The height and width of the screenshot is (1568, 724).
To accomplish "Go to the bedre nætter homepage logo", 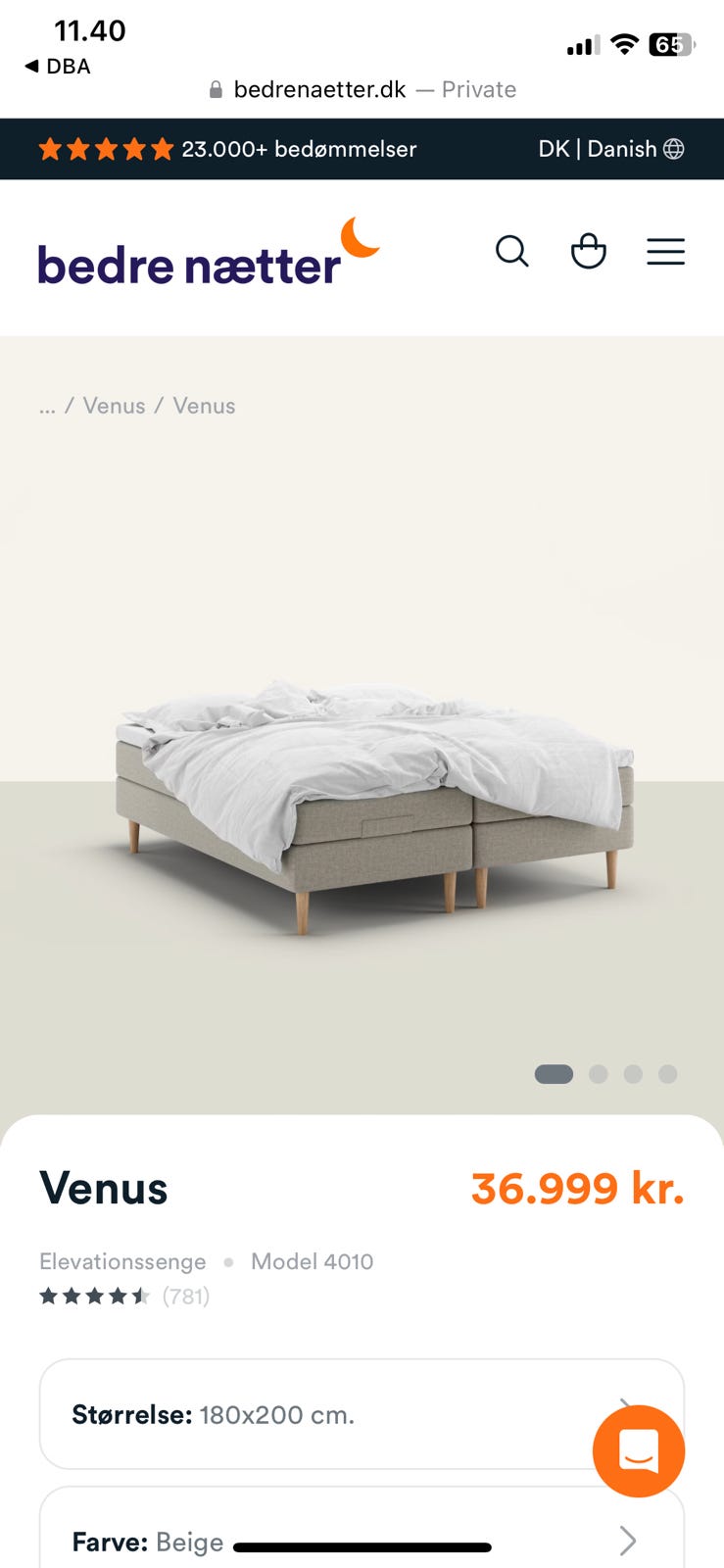I will click(209, 253).
